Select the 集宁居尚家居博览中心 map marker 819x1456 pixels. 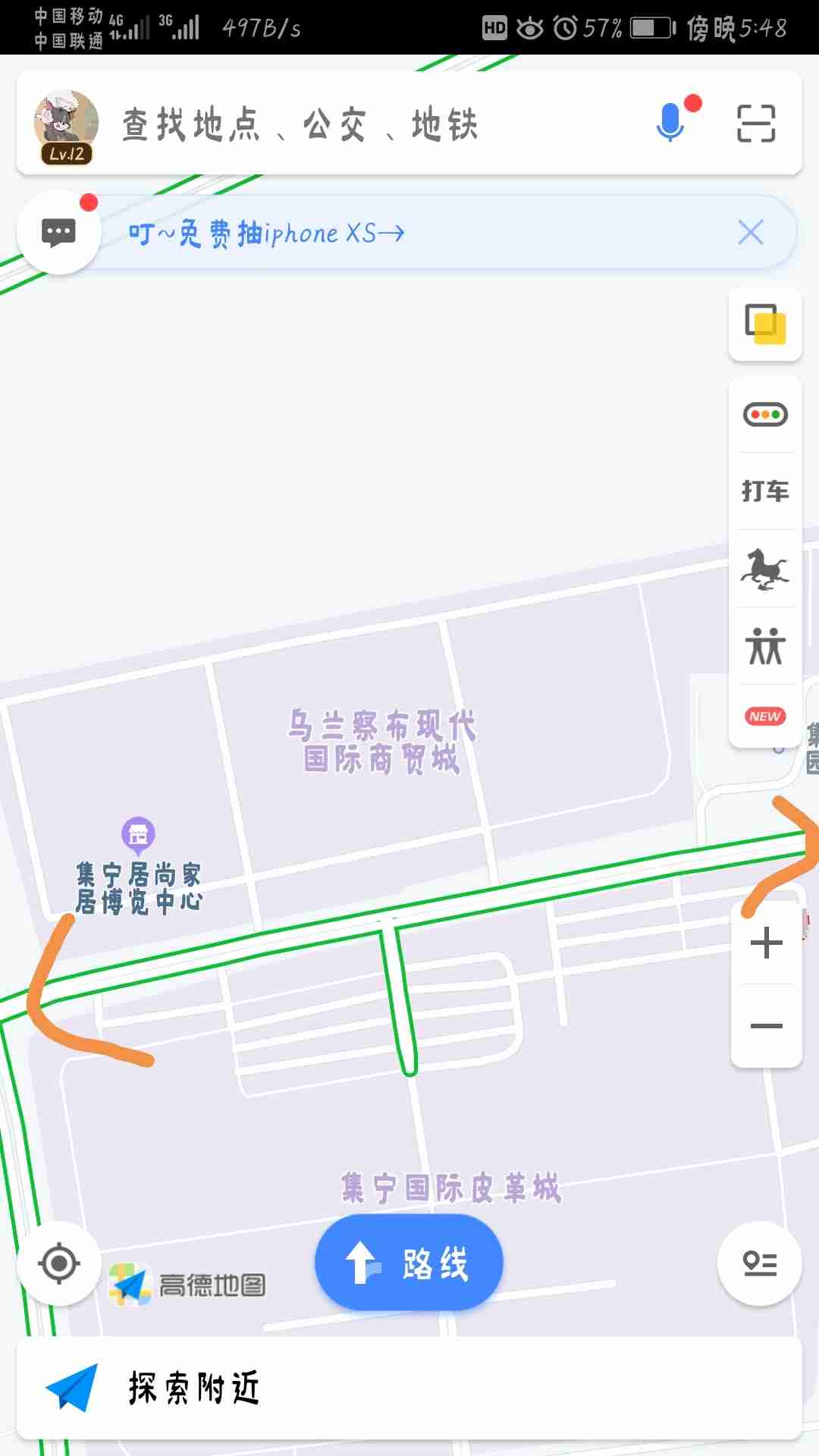pyautogui.click(x=138, y=834)
